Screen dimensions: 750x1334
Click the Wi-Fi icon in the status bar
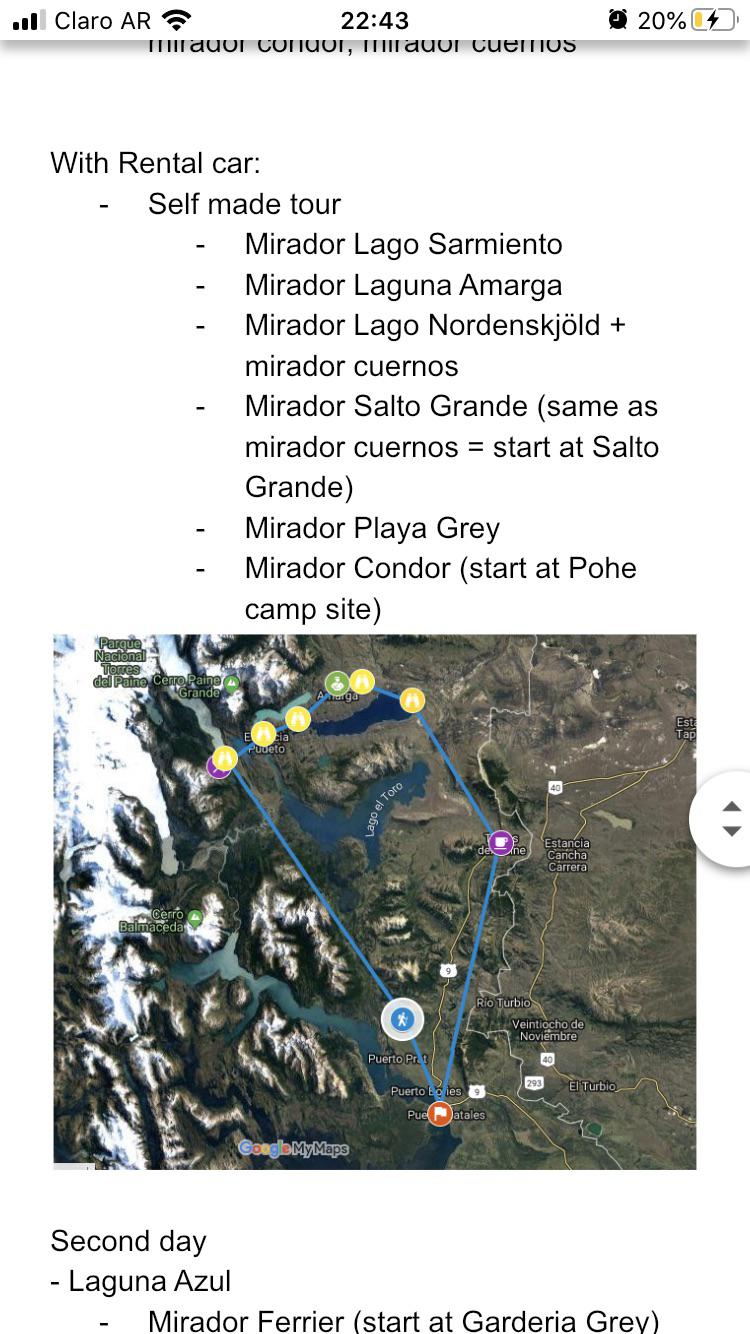[172, 18]
